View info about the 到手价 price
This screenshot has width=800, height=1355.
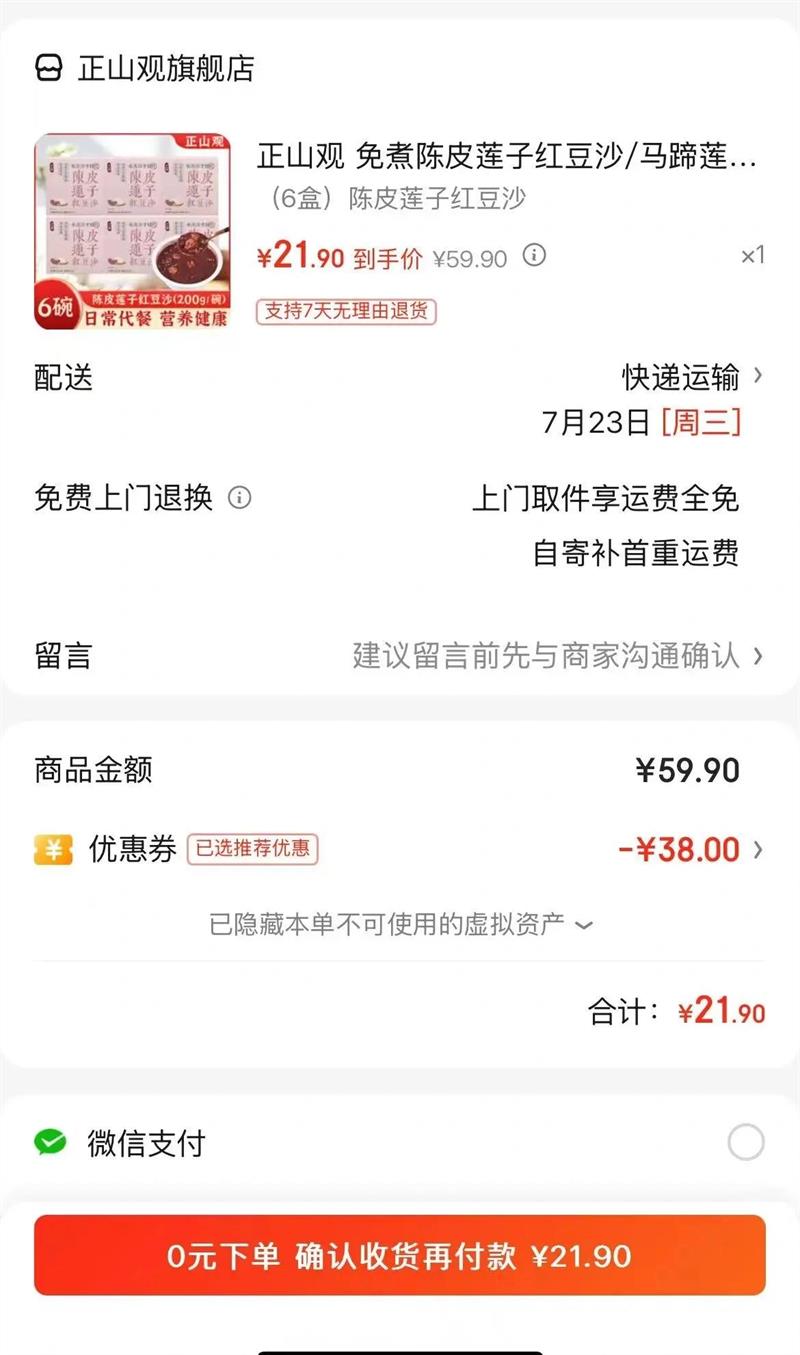pyautogui.click(x=536, y=256)
